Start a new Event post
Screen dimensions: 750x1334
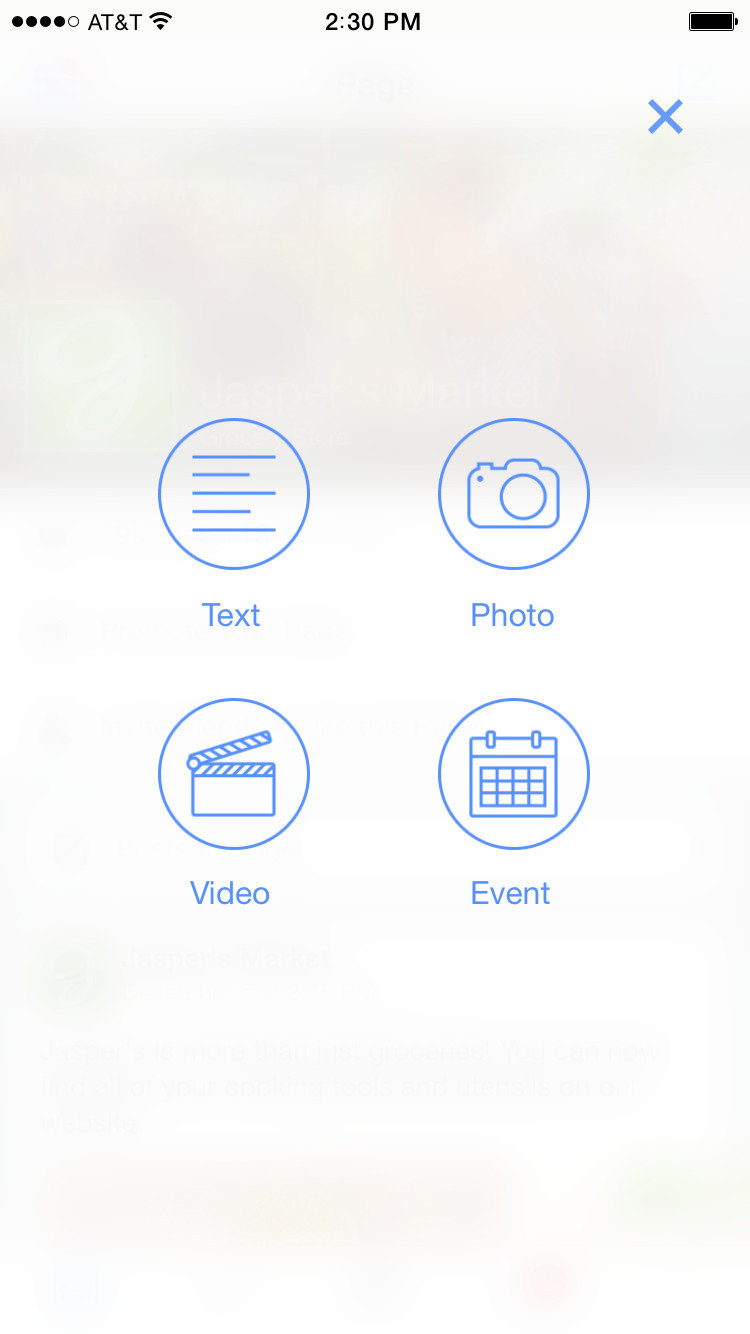(x=513, y=774)
